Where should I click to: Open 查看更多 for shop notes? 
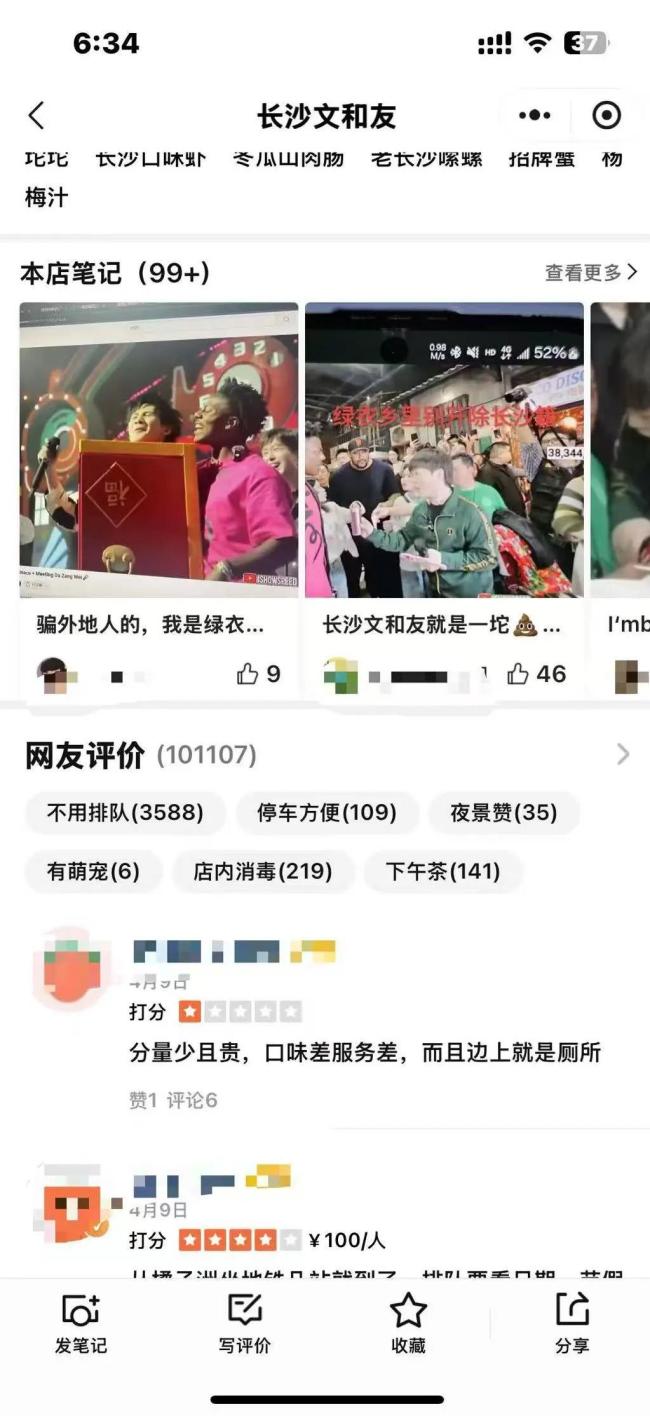coord(590,272)
